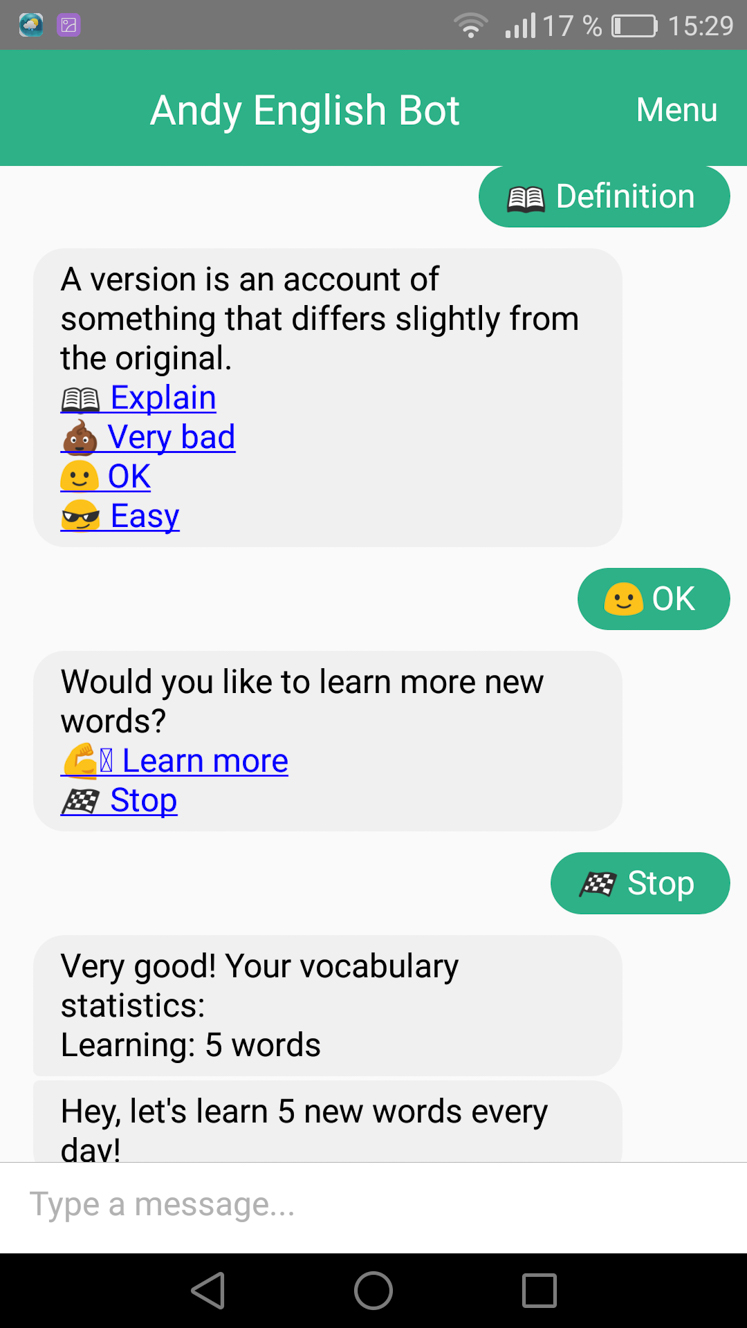Focus the Type a message field
This screenshot has width=747, height=1328.
(373, 1205)
